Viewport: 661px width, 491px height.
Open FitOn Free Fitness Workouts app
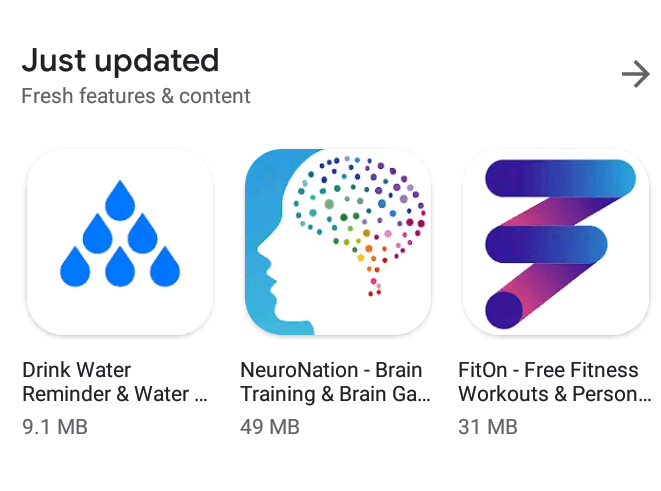pyautogui.click(x=556, y=242)
